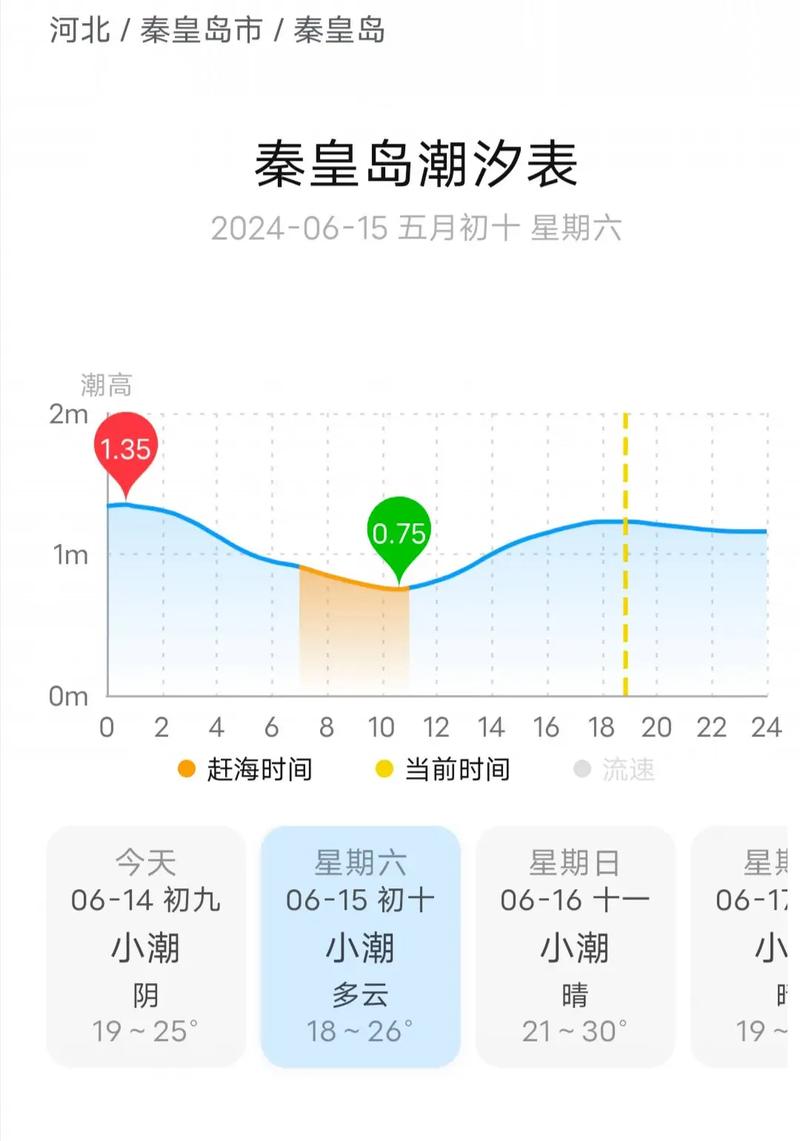Click the yellow dashed current time line

pyautogui.click(x=626, y=555)
